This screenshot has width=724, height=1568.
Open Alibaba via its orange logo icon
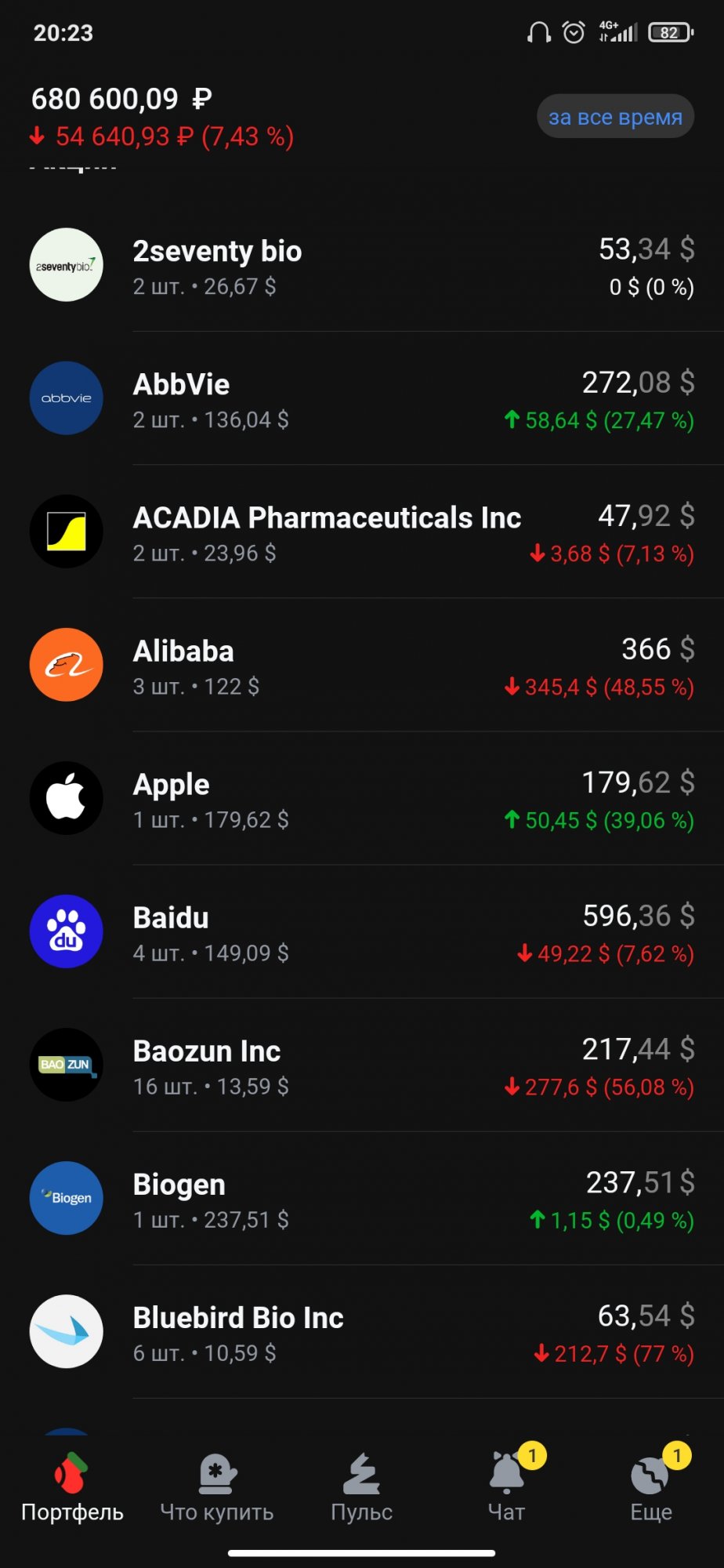66,665
